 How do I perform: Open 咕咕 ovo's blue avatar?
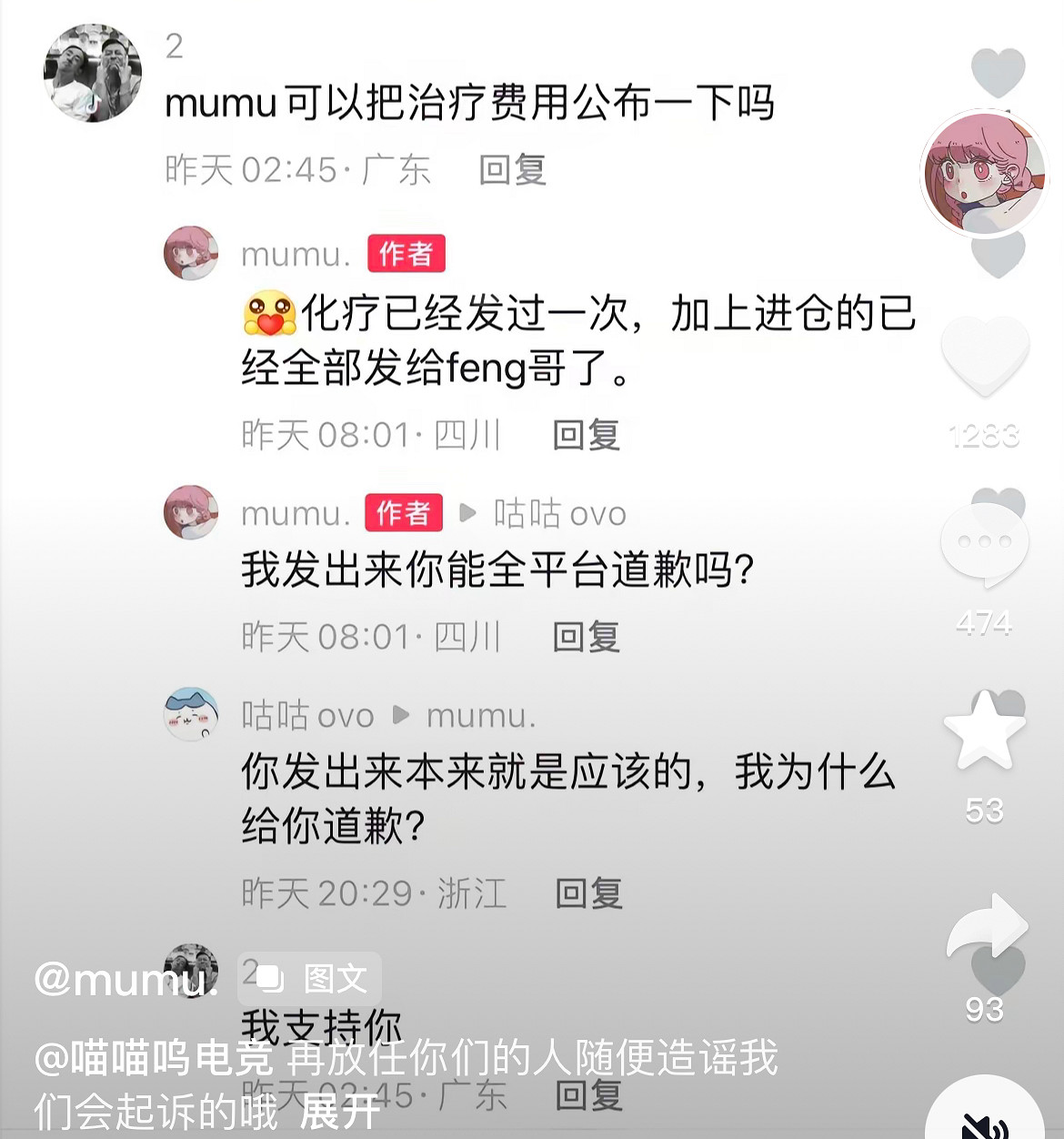coord(190,715)
